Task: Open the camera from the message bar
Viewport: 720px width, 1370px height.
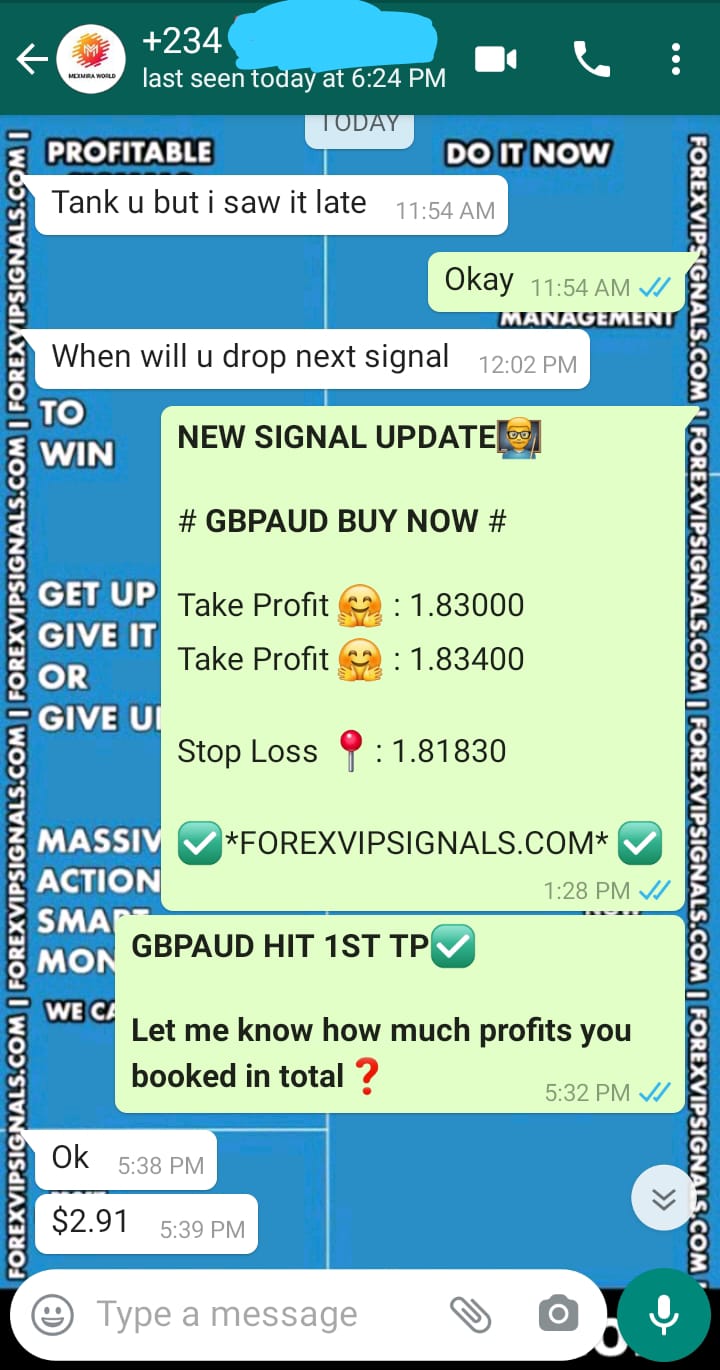Action: pyautogui.click(x=558, y=1314)
